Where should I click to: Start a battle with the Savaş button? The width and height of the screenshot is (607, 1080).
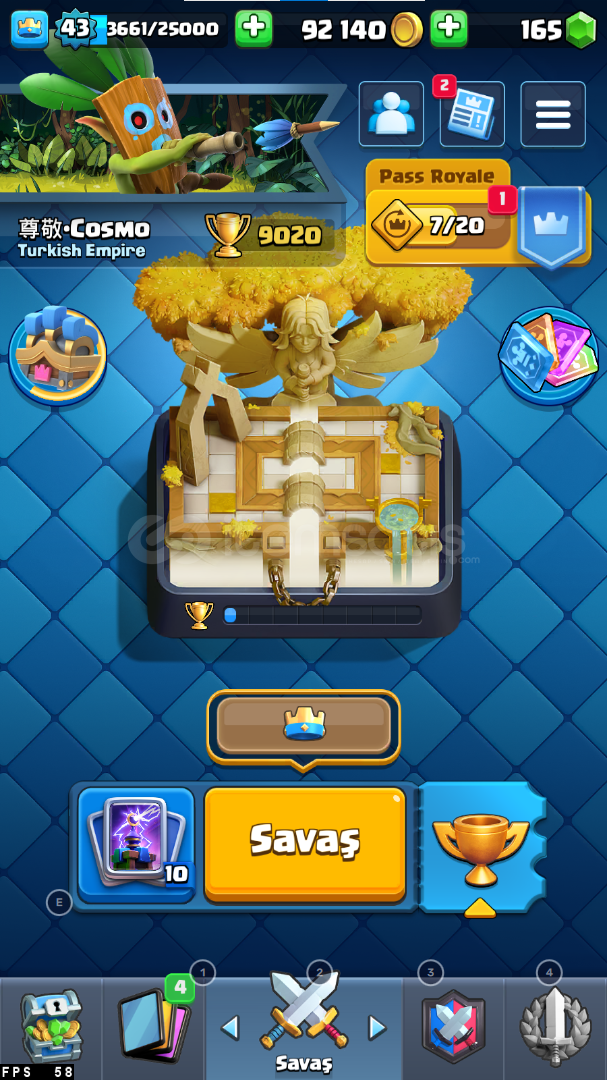point(305,842)
